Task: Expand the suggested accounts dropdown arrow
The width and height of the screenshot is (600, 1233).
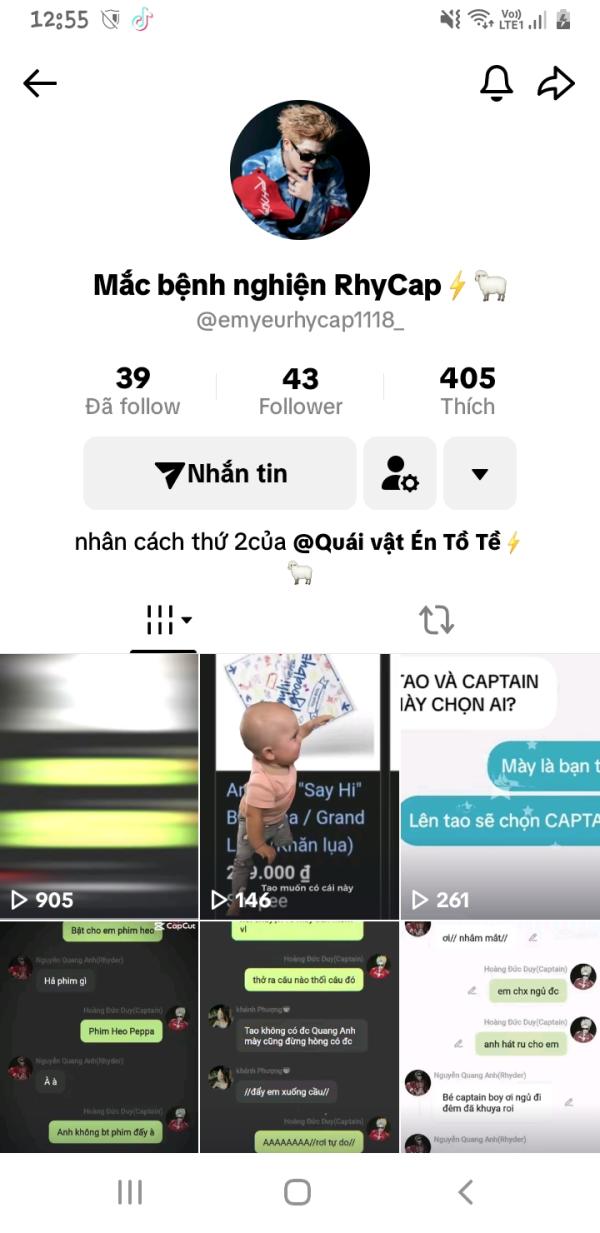Action: [480, 473]
